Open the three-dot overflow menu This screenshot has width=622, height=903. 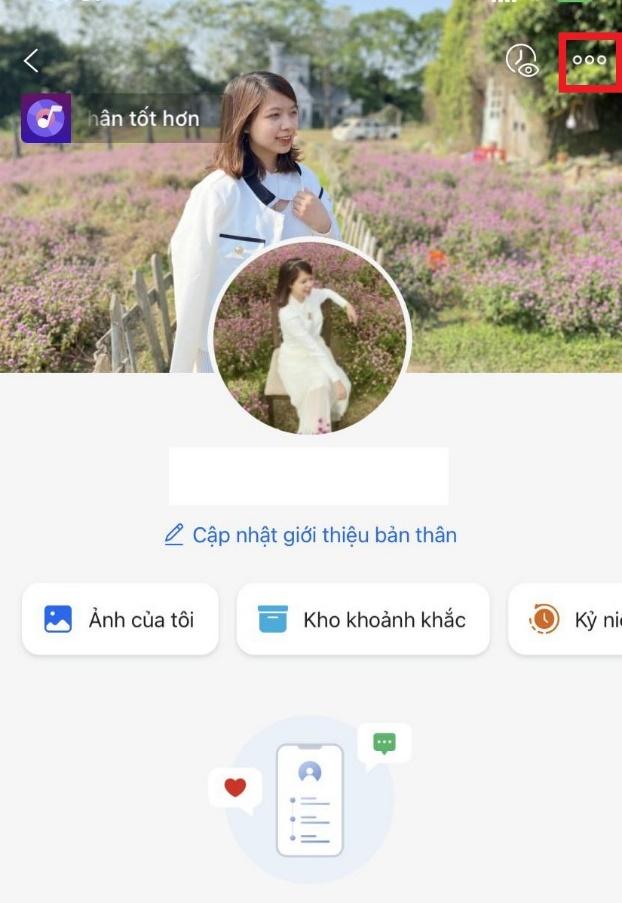(589, 60)
